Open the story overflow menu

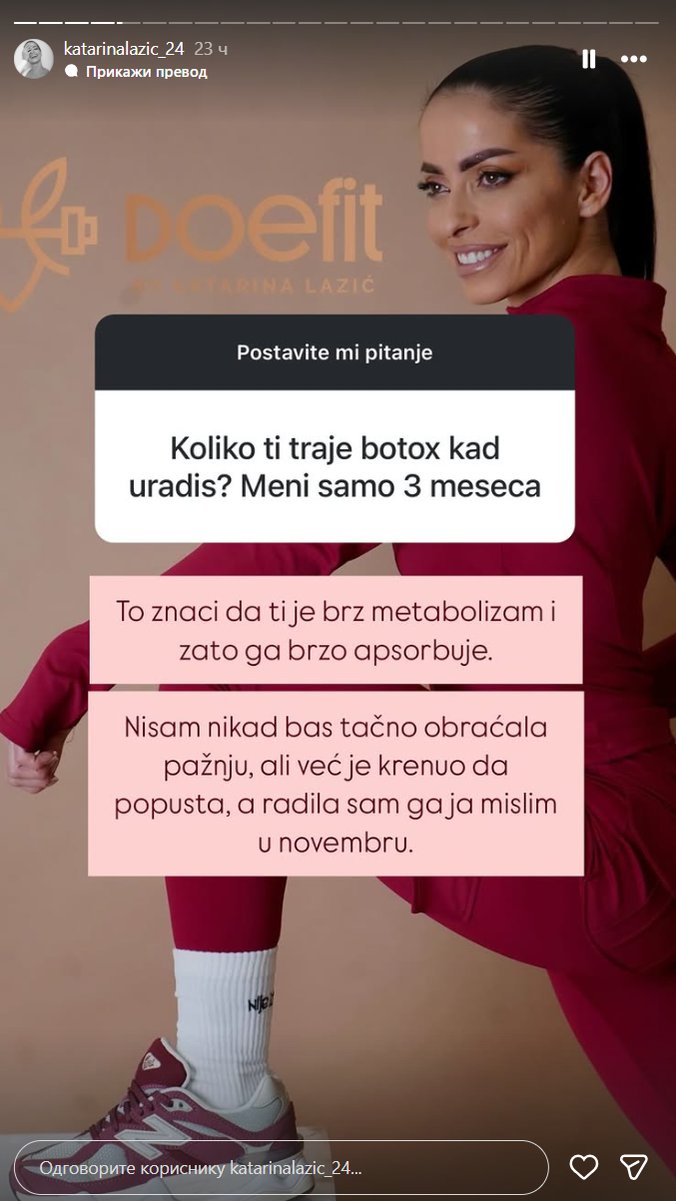634,59
